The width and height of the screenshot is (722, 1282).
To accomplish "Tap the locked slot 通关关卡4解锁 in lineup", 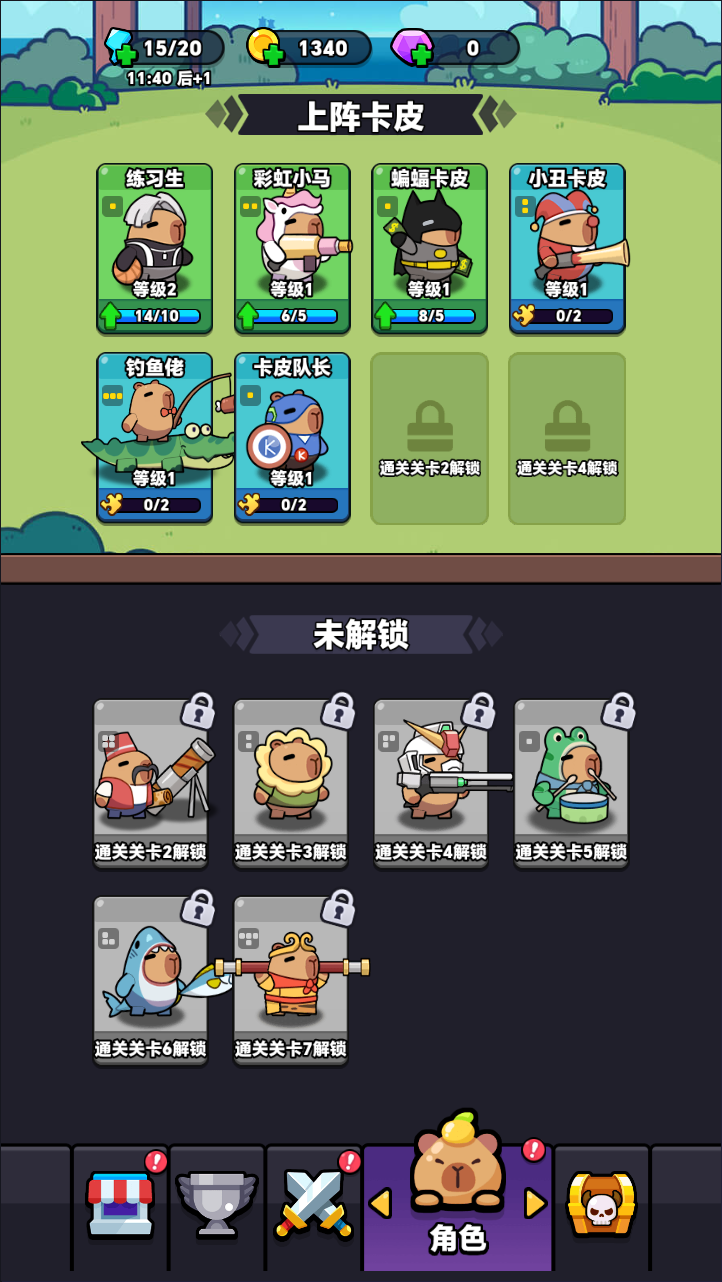I will (x=567, y=438).
